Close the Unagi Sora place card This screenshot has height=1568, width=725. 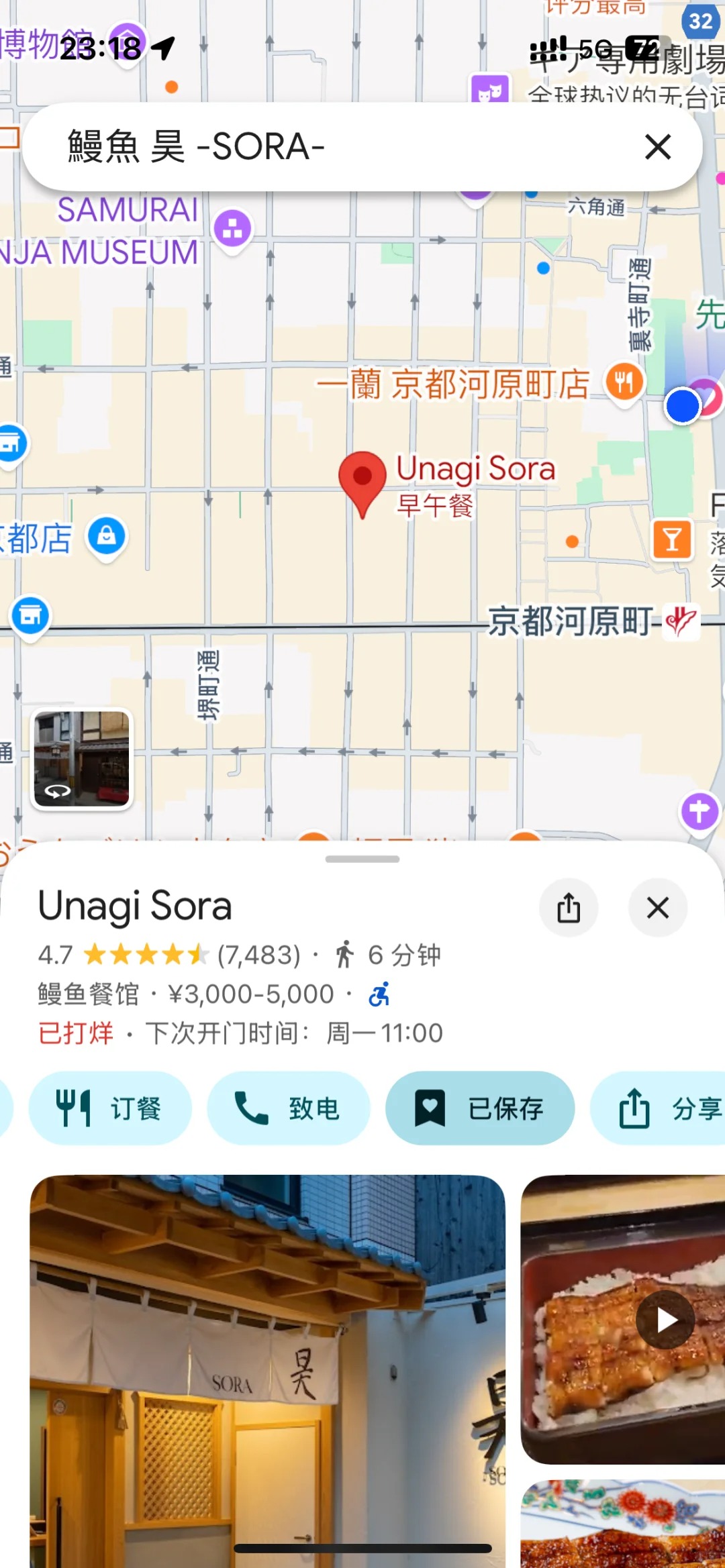657,908
